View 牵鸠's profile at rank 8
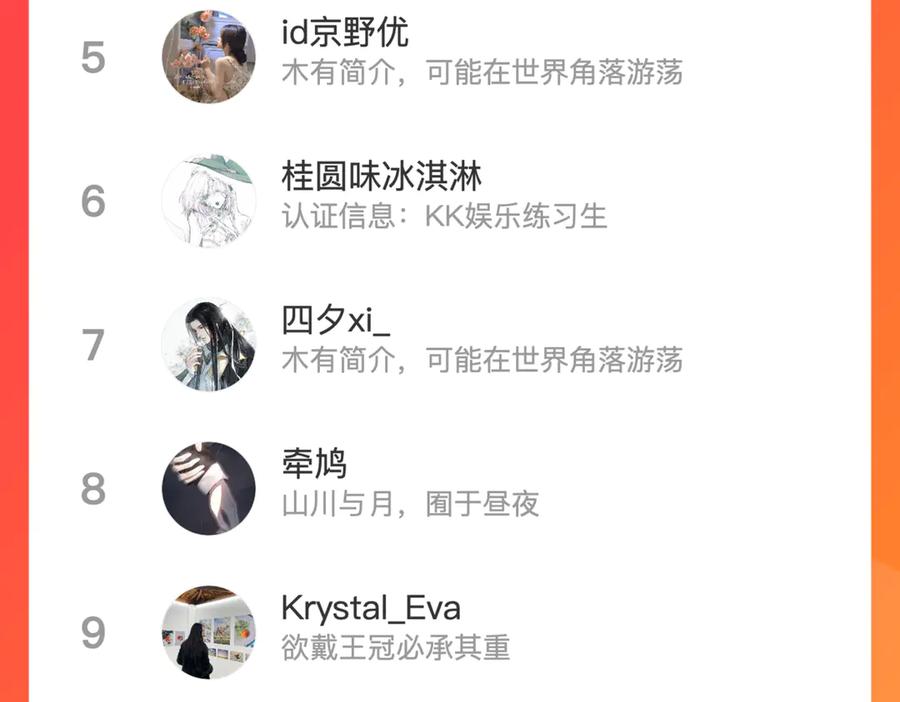The image size is (900, 702). click(x=449, y=488)
